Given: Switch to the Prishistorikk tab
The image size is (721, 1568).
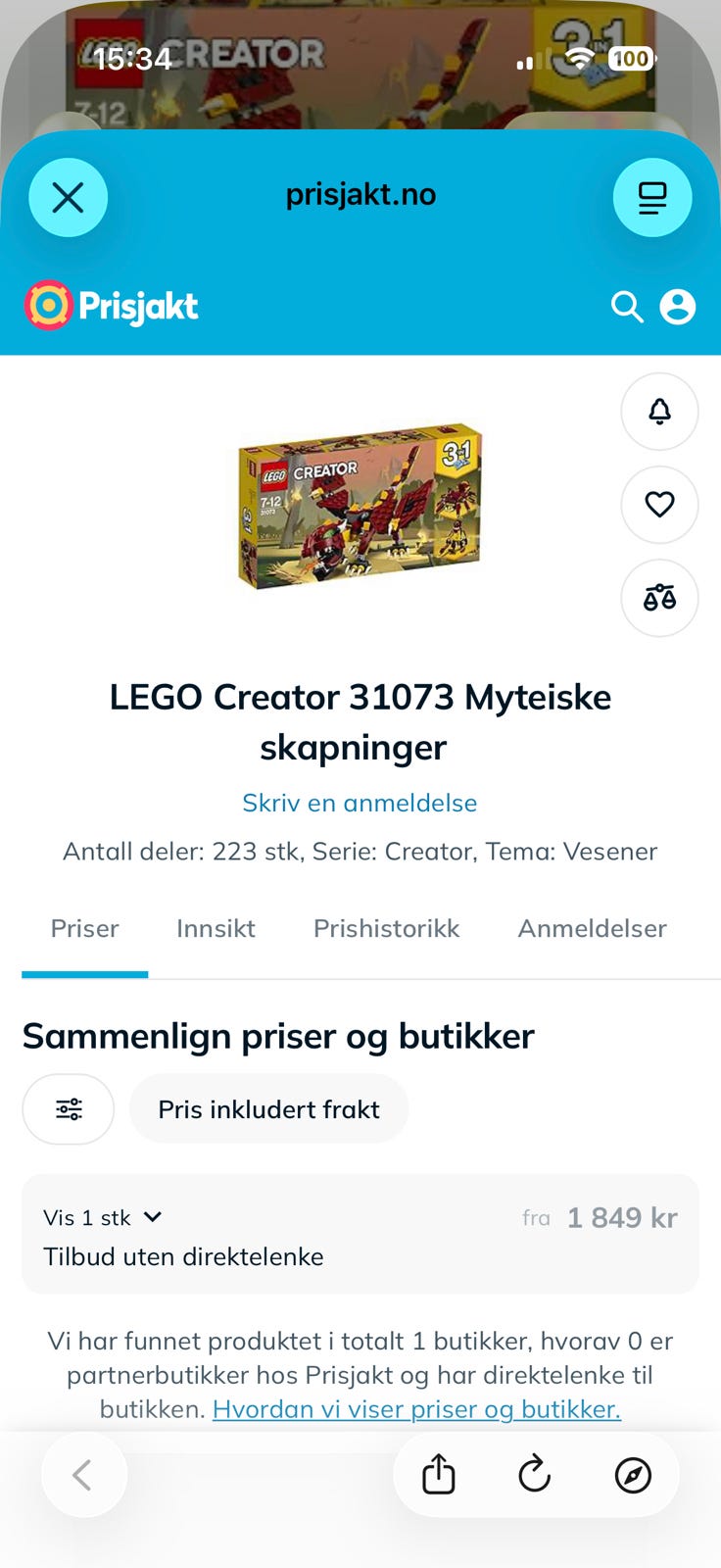Looking at the screenshot, I should [386, 928].
